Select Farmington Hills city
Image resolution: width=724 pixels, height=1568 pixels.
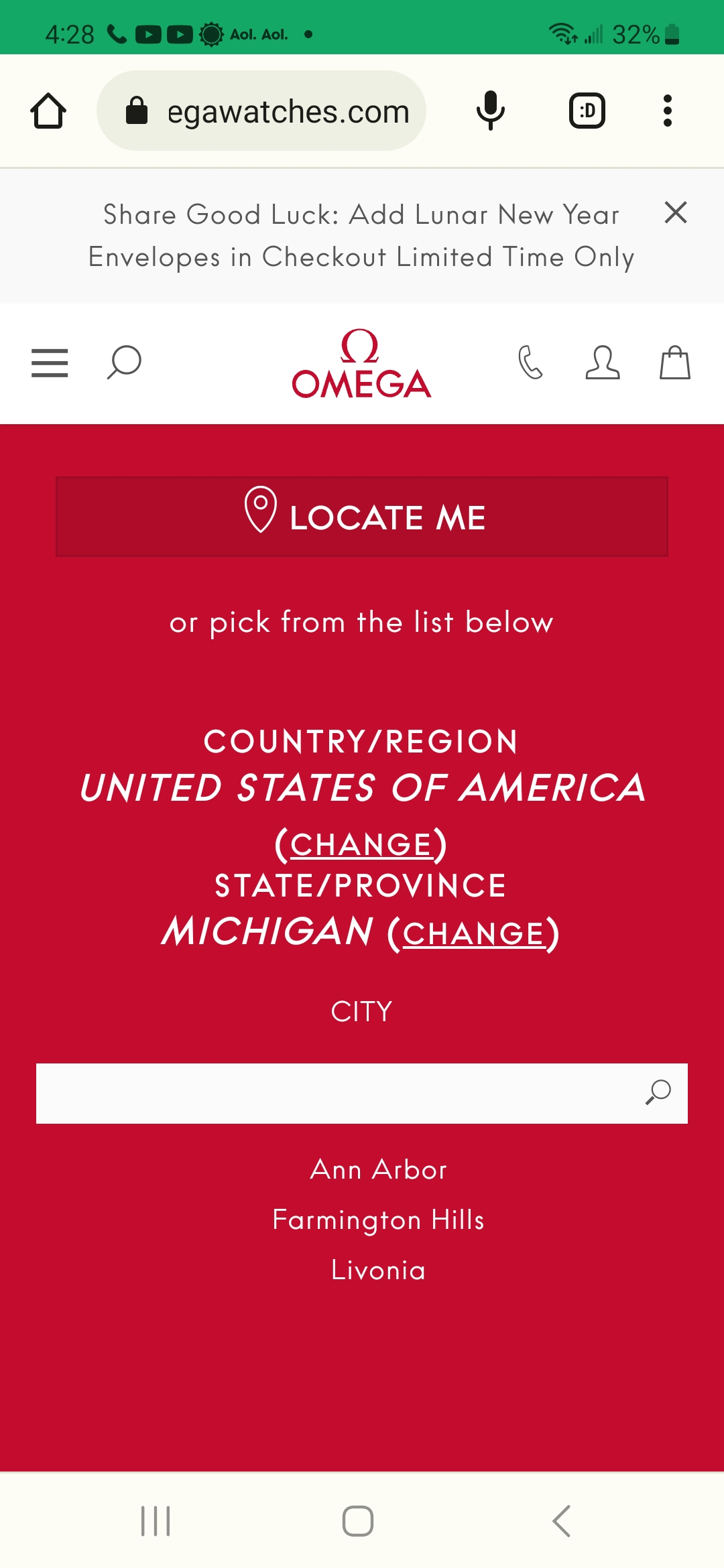pyautogui.click(x=378, y=1220)
